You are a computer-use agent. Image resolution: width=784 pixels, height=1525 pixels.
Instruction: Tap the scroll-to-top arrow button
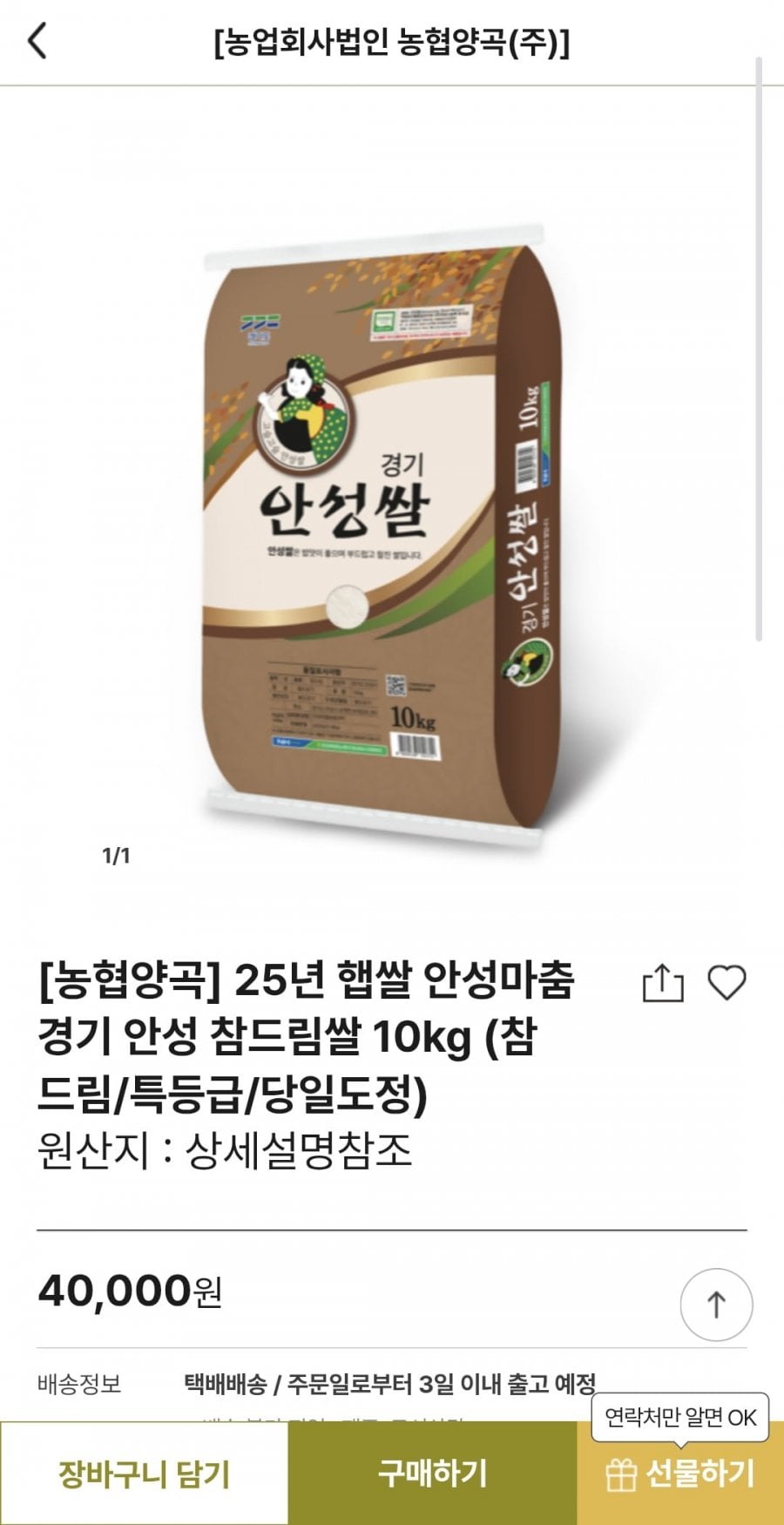pos(716,1305)
